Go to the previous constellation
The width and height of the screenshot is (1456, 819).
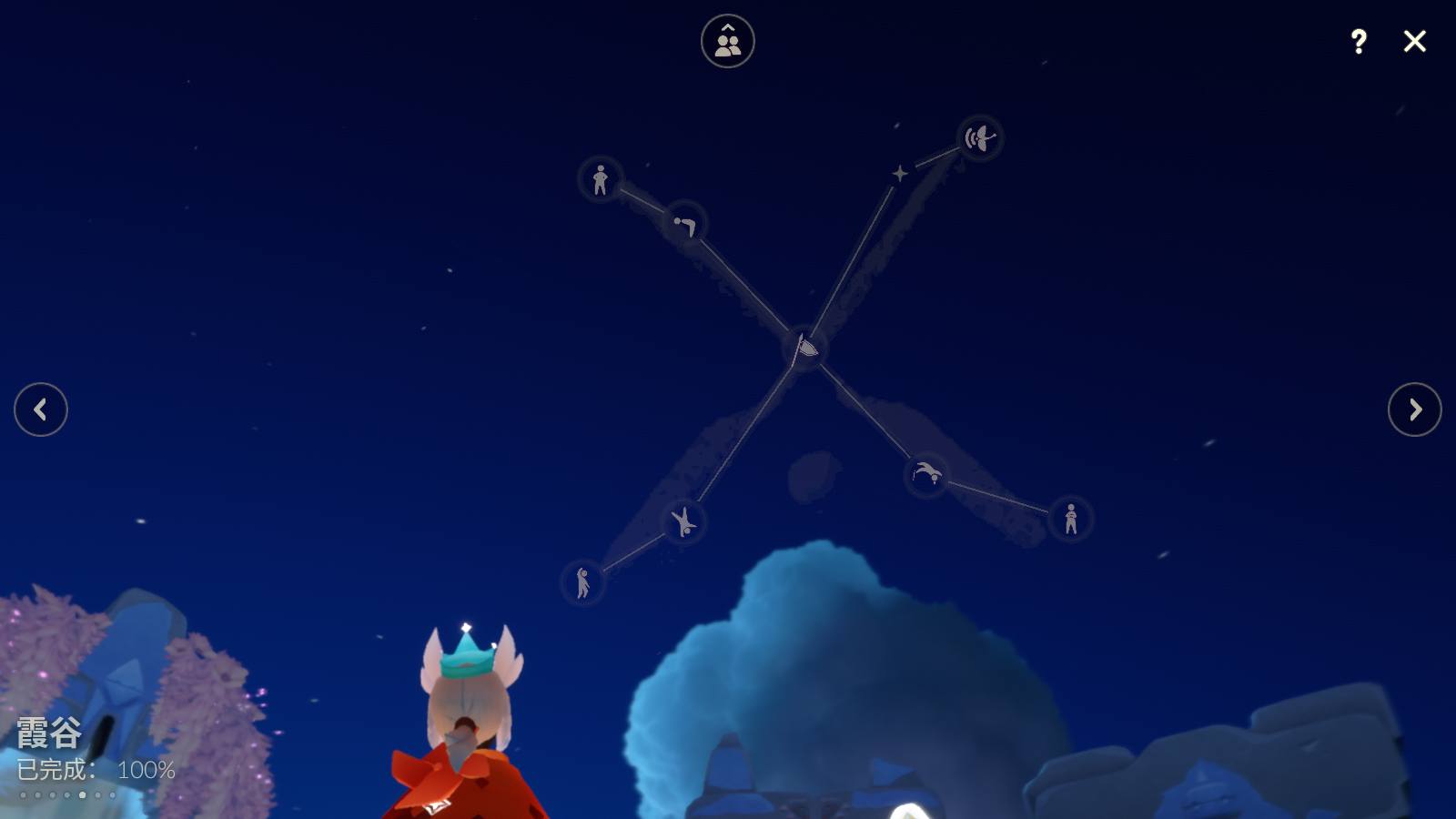(41, 409)
